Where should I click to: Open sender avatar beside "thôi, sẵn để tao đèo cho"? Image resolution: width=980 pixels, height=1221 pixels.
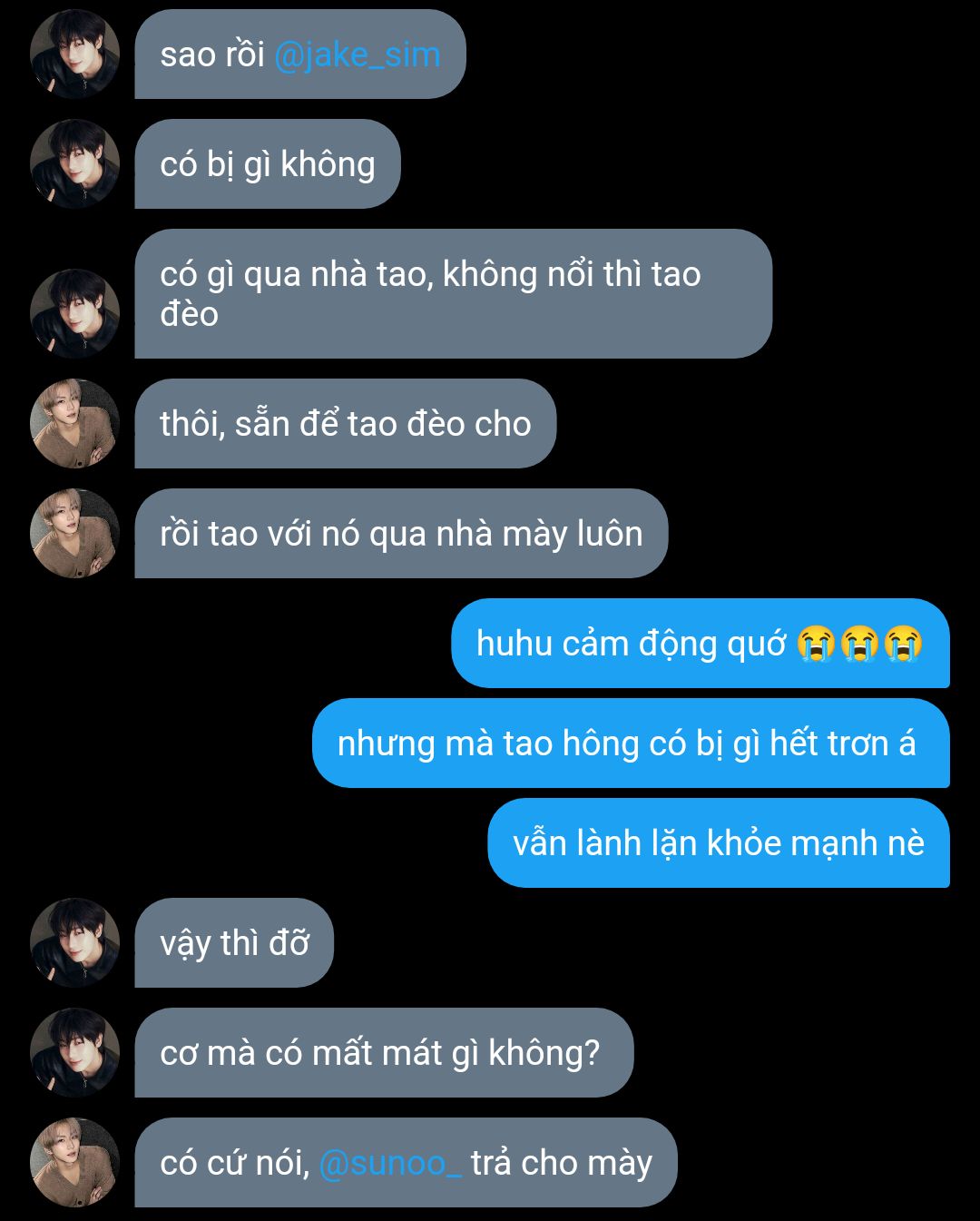[74, 424]
